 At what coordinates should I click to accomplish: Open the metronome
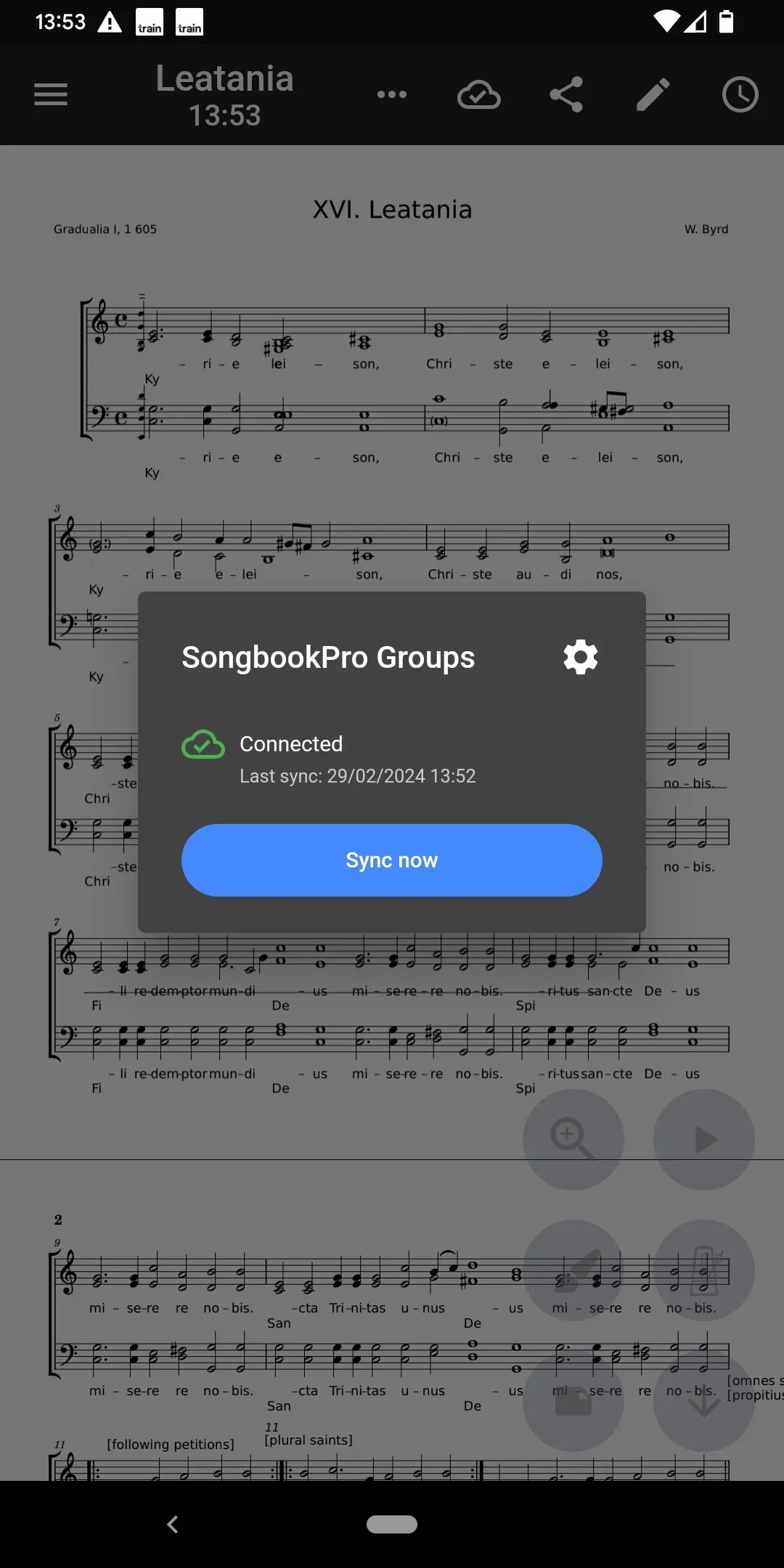tap(703, 1270)
